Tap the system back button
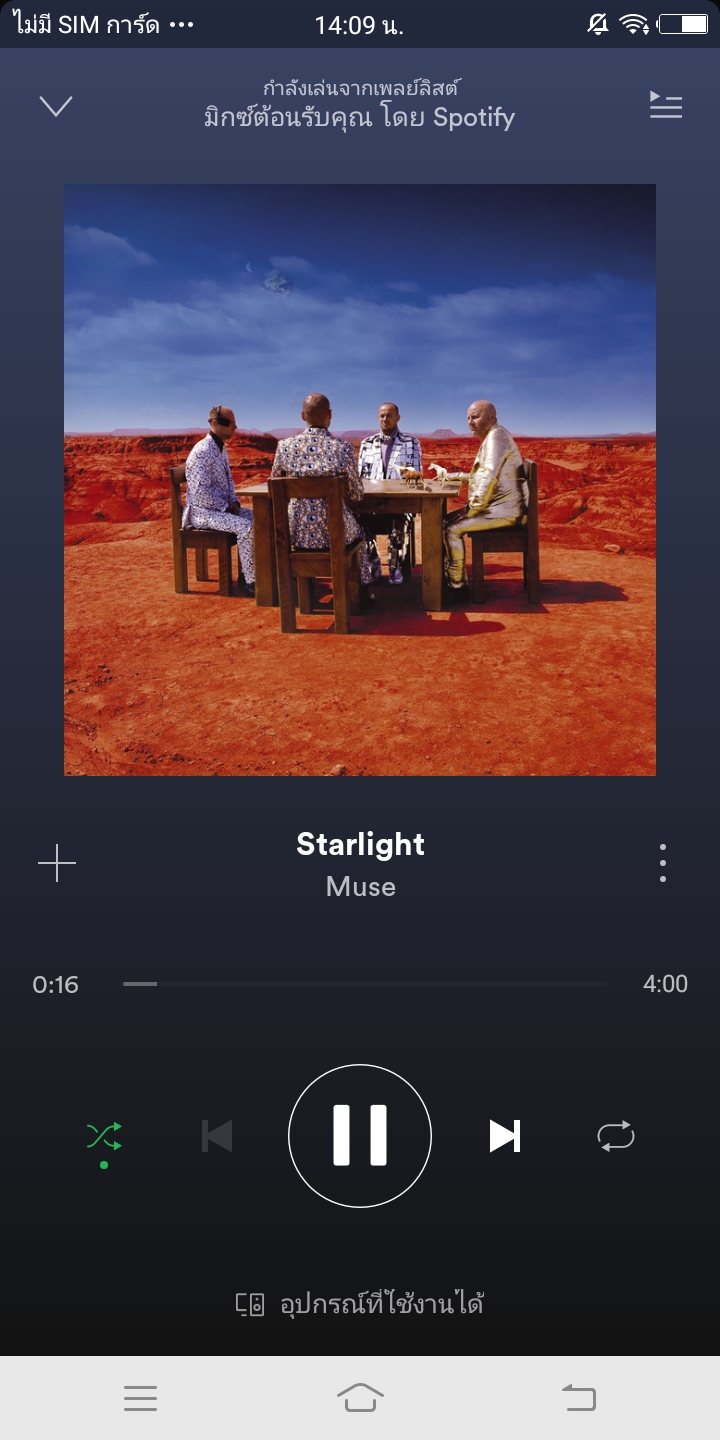720x1440 pixels. tap(579, 1398)
